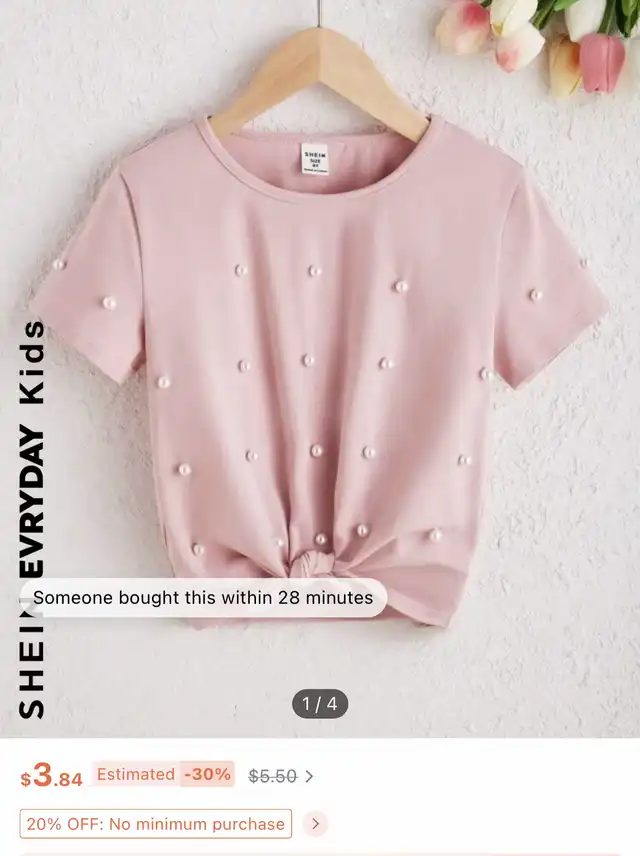This screenshot has height=856, width=640.
Task: Select the 20% OFF no minimum purchase coupon
Action: pyautogui.click(x=156, y=824)
